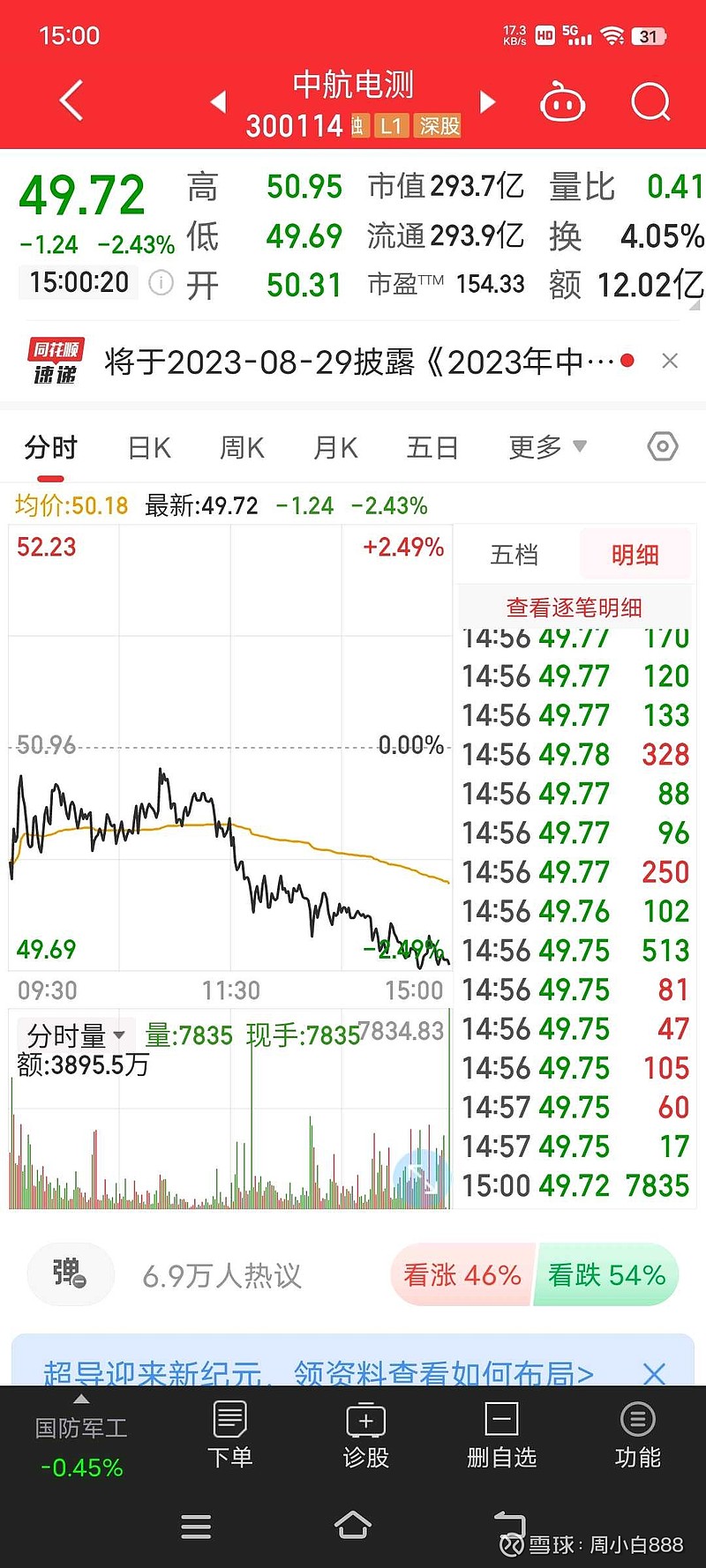Screen dimensions: 706x1568
Task: Switch to the next stock with right triangle
Action: (487, 102)
